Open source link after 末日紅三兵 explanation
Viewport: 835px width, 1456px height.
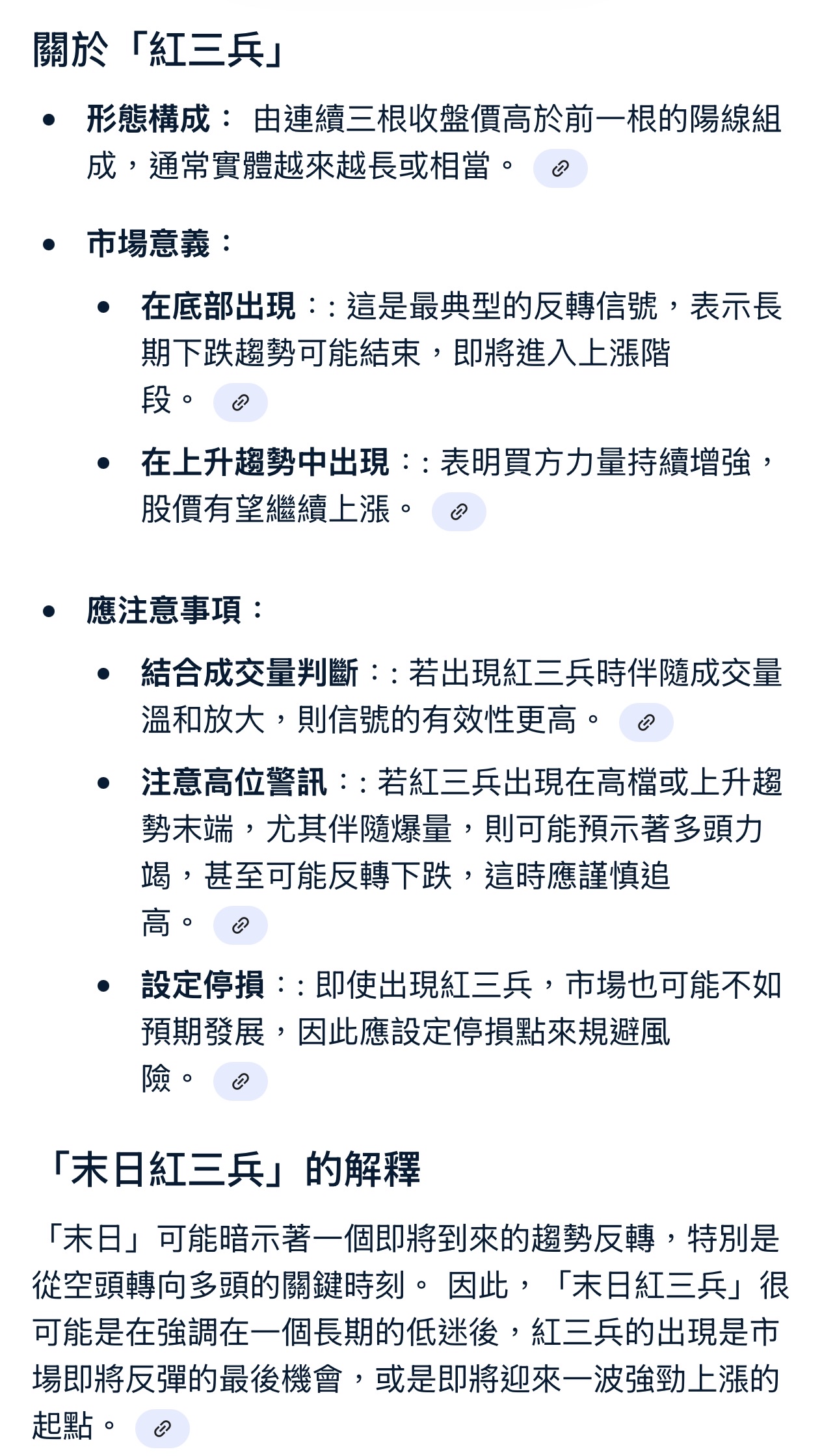pyautogui.click(x=162, y=1429)
